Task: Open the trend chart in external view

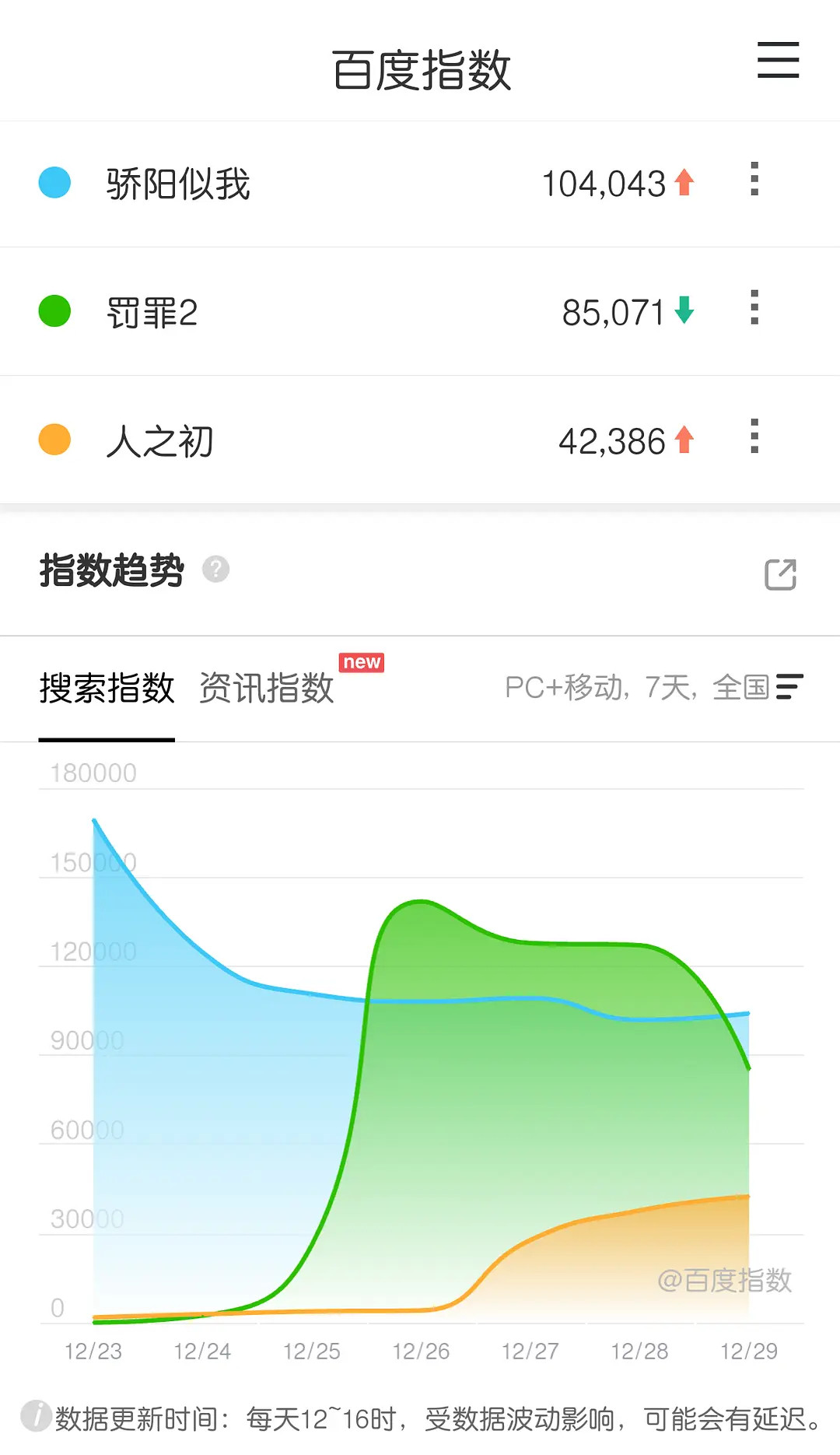Action: pyautogui.click(x=782, y=576)
